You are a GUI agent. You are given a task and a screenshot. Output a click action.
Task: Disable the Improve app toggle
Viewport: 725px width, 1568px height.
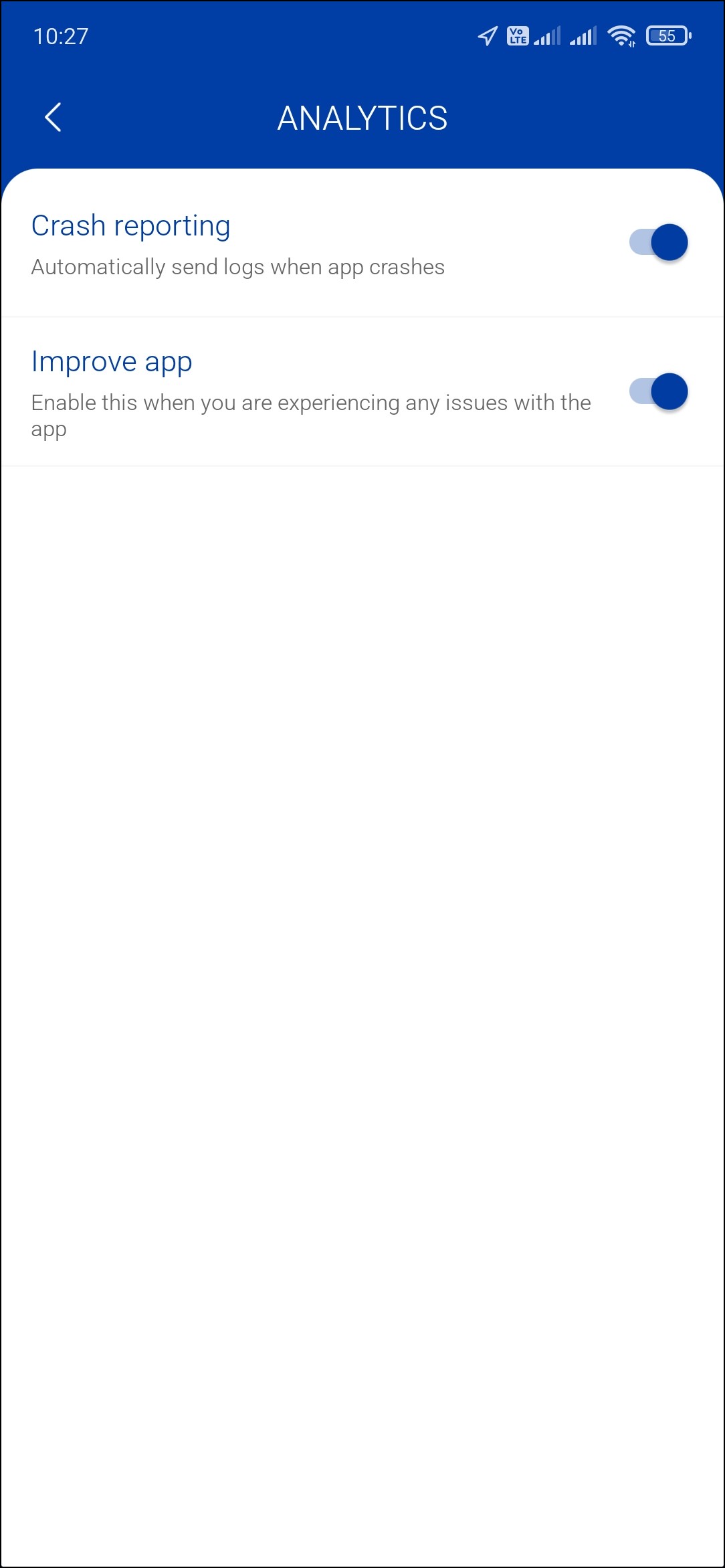pos(658,391)
